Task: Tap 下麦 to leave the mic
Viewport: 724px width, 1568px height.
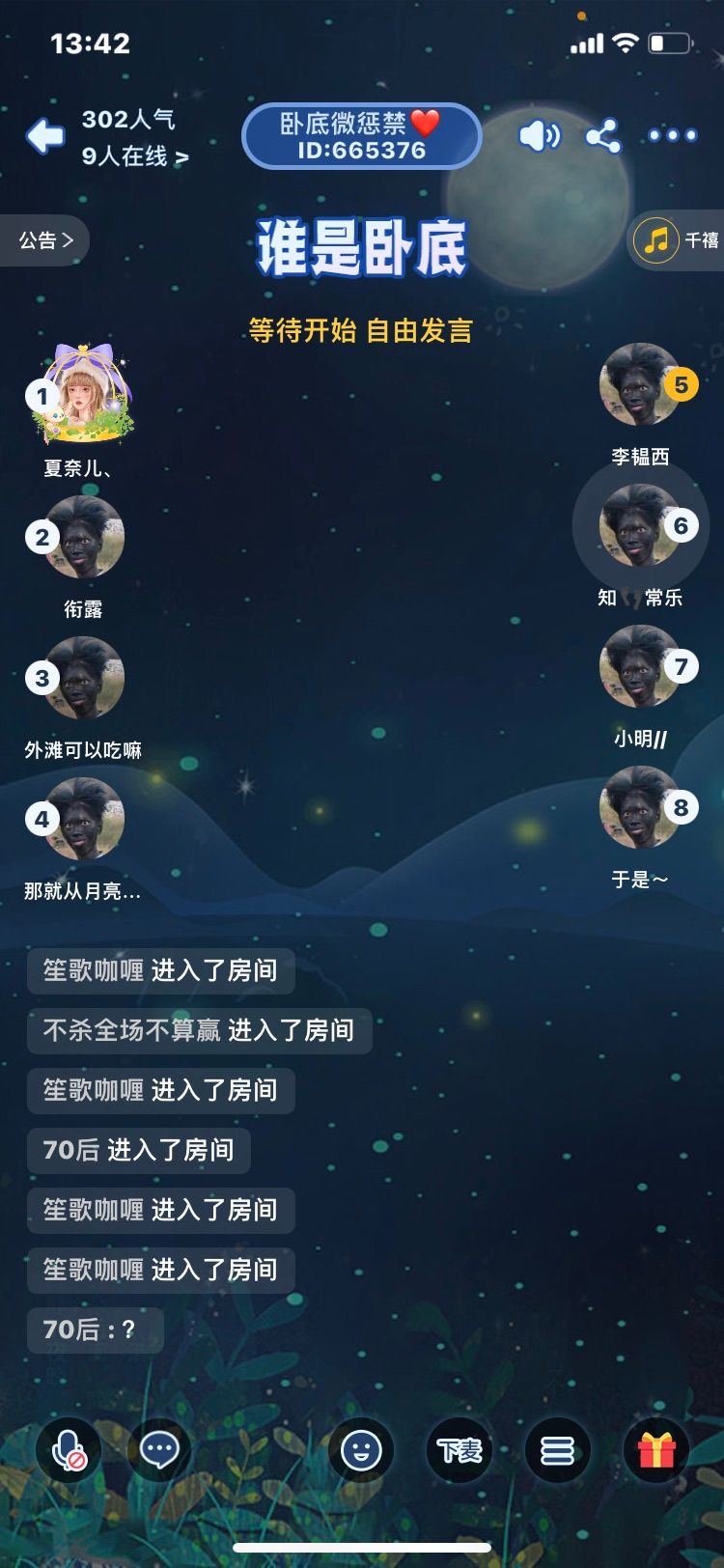Action: click(x=459, y=1449)
